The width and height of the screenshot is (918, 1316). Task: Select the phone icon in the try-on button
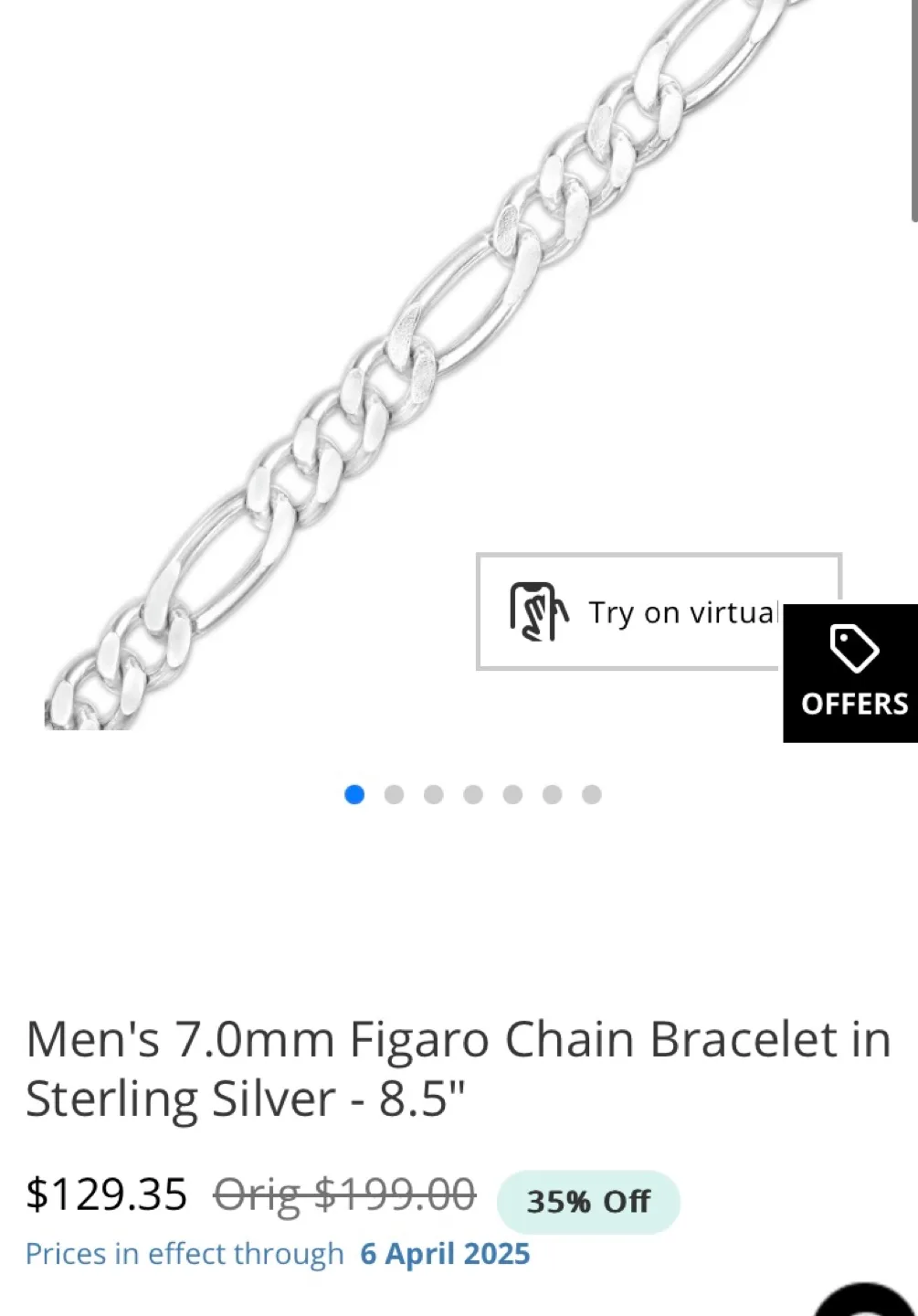534,612
